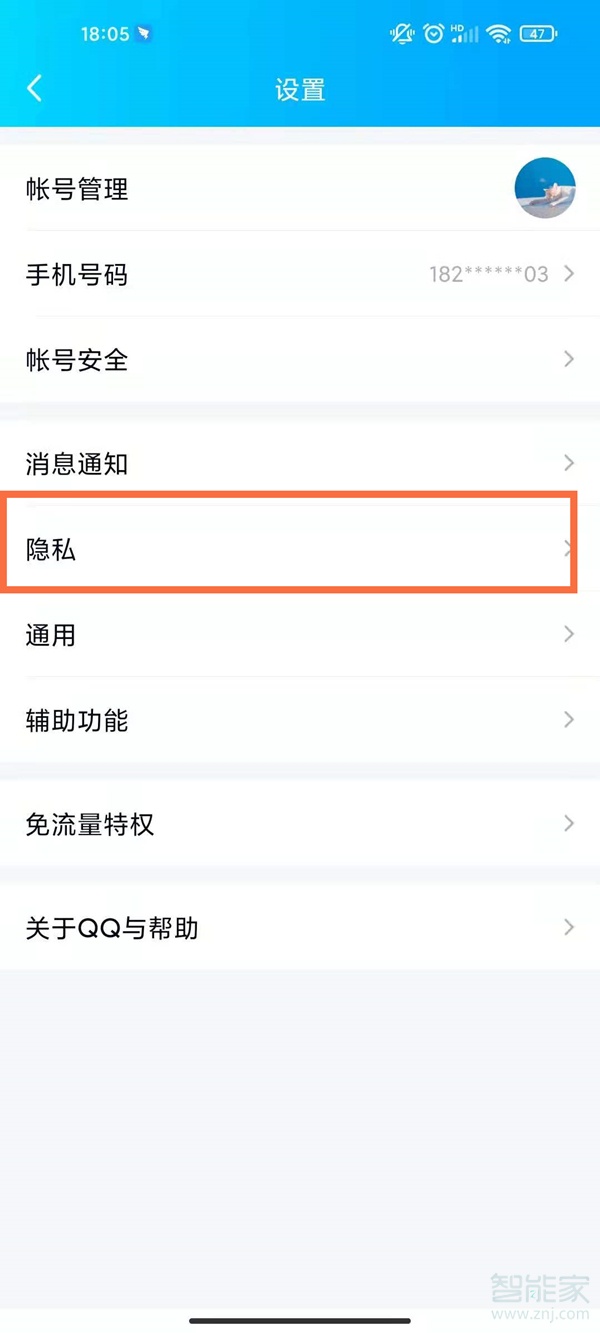Open 辅助功能 accessibility features
Screen dimensions: 600x1333
point(300,720)
